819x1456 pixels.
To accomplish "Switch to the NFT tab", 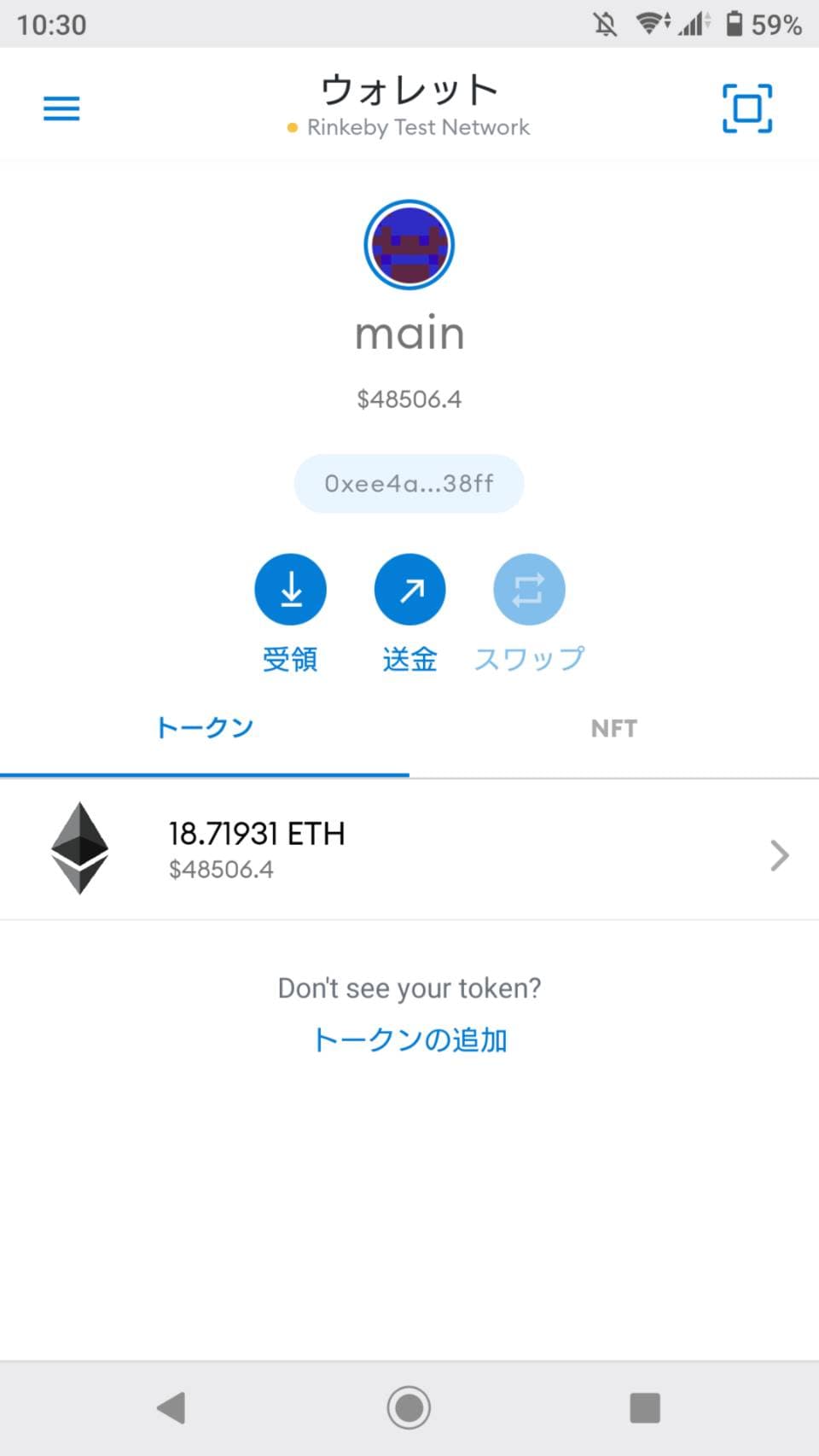I will (614, 728).
